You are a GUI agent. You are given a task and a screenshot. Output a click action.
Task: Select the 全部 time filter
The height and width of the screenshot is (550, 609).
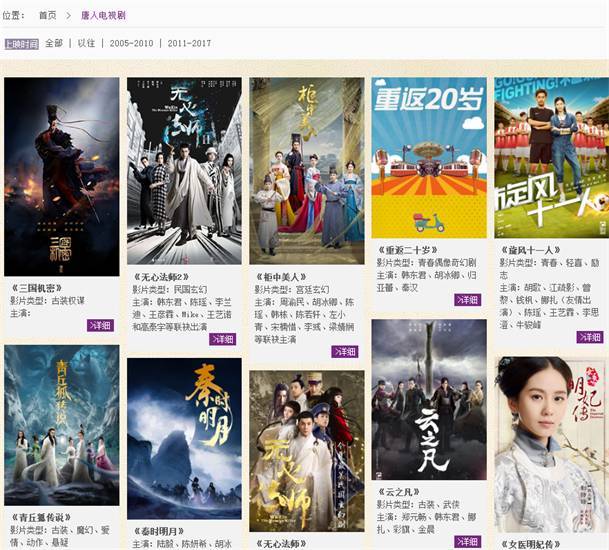pyautogui.click(x=54, y=44)
